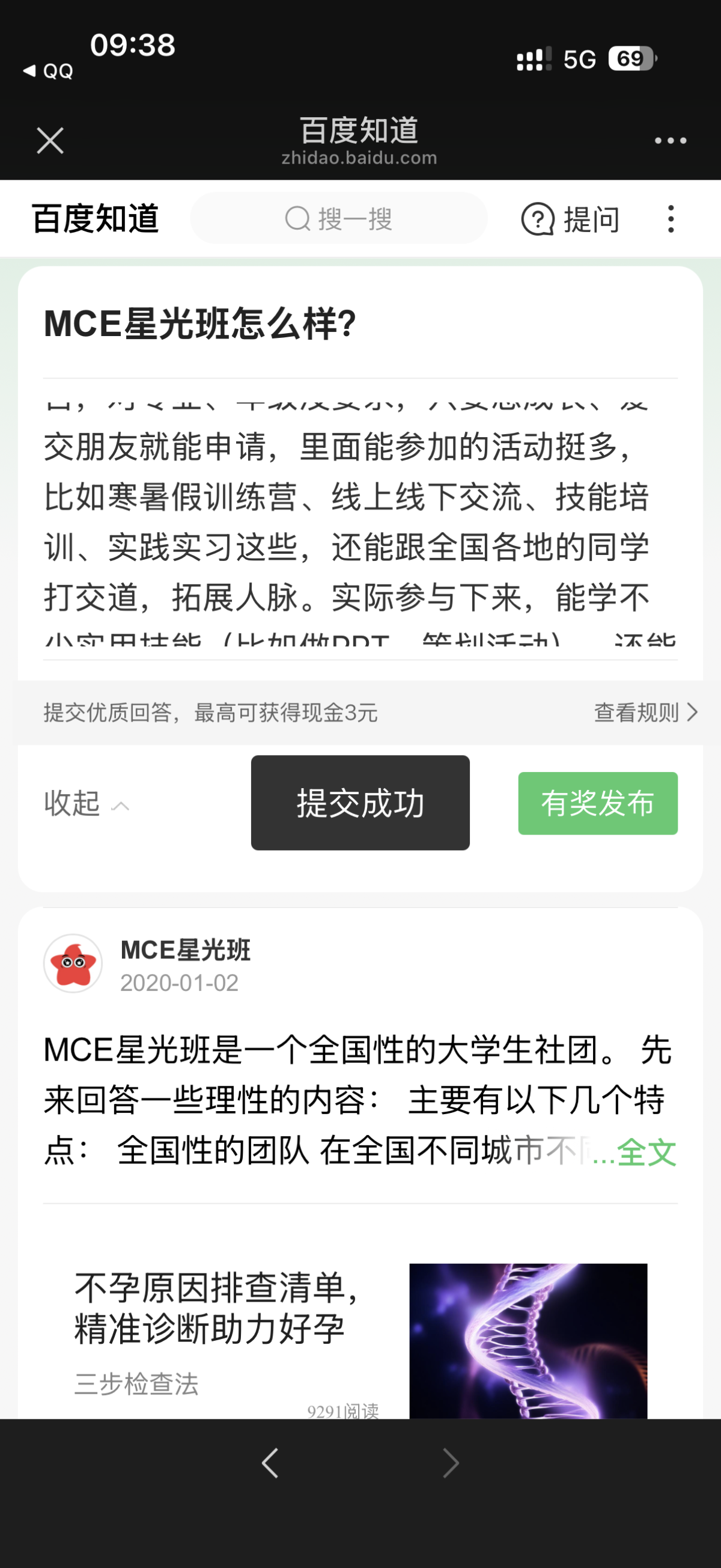721x1568 pixels.
Task: Tap the 搜一搜 search box
Action: [x=339, y=218]
